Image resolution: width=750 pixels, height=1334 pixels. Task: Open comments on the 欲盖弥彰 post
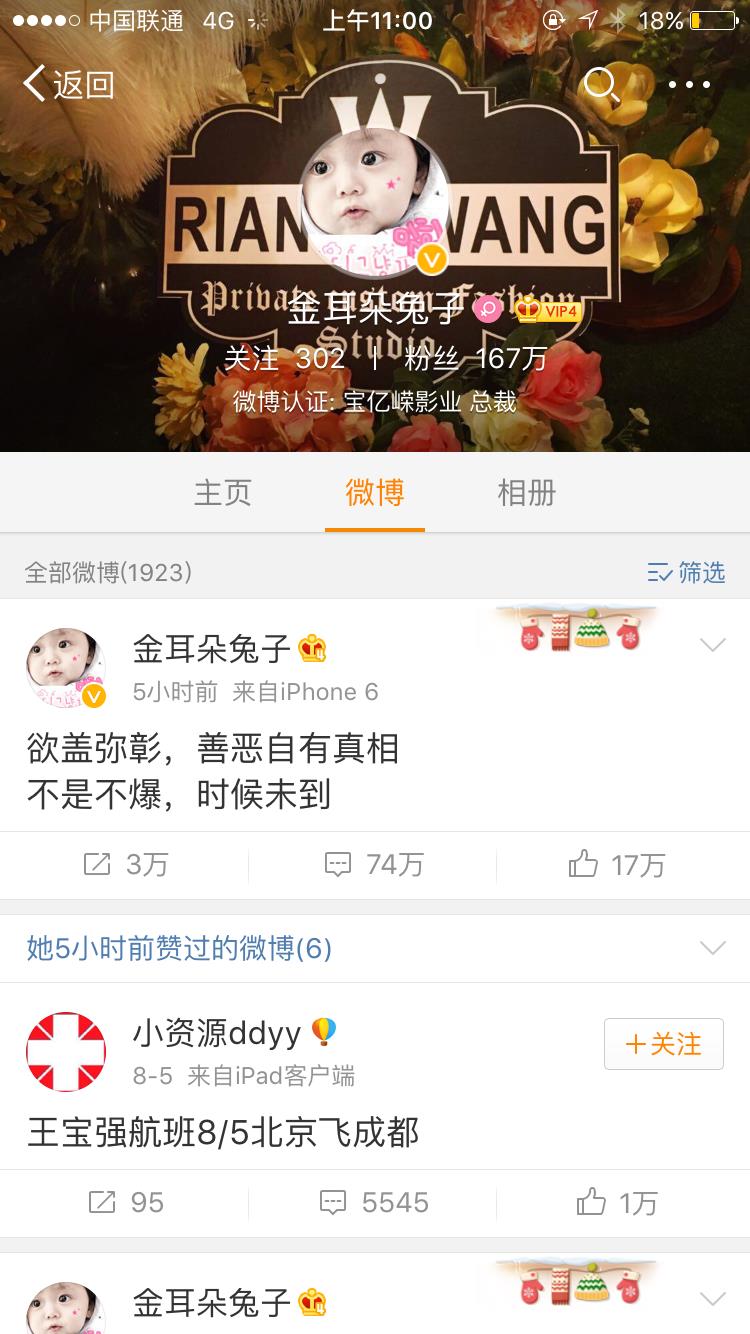(374, 865)
